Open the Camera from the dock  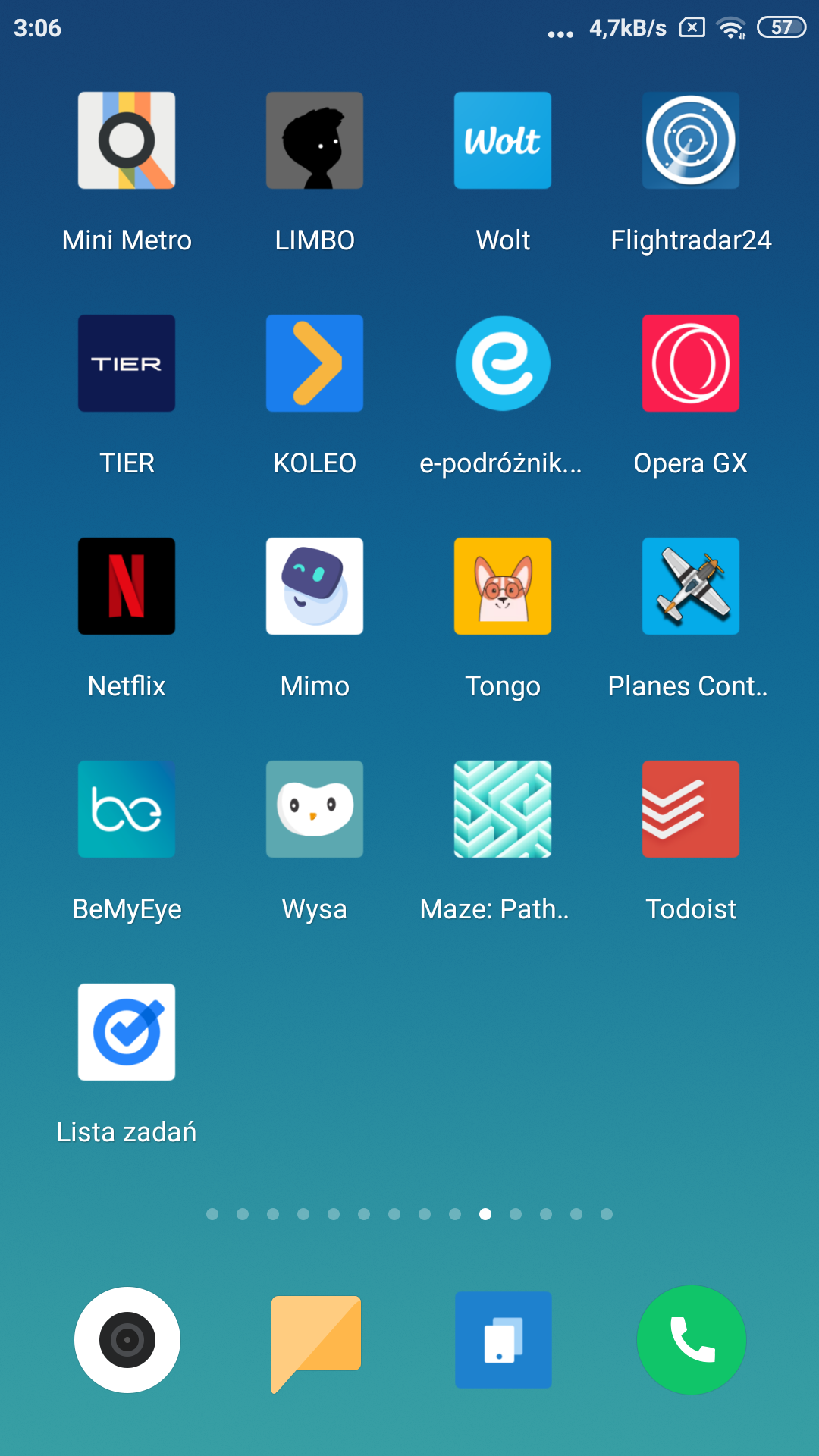pyautogui.click(x=127, y=1340)
